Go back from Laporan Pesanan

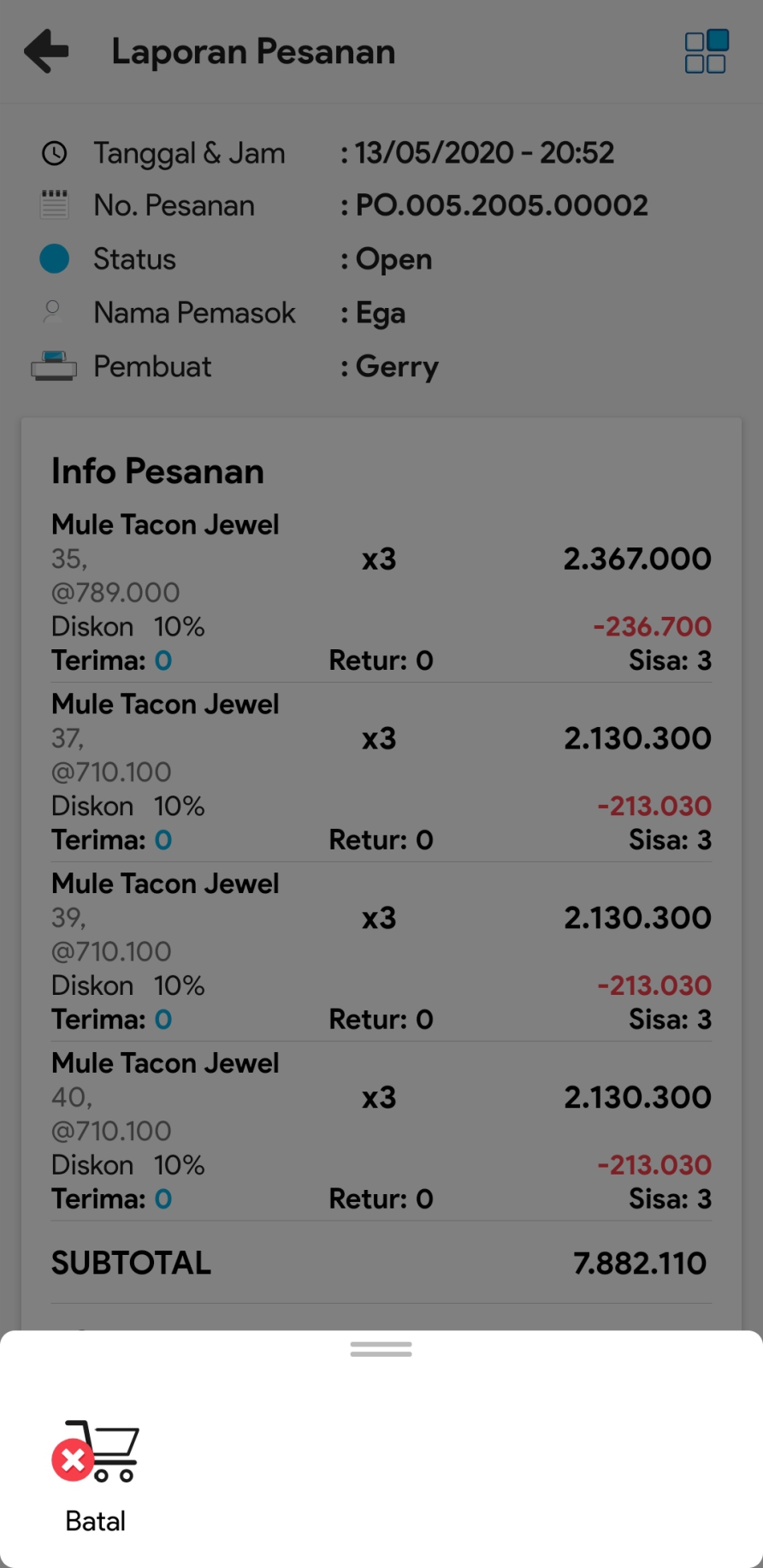[47, 51]
